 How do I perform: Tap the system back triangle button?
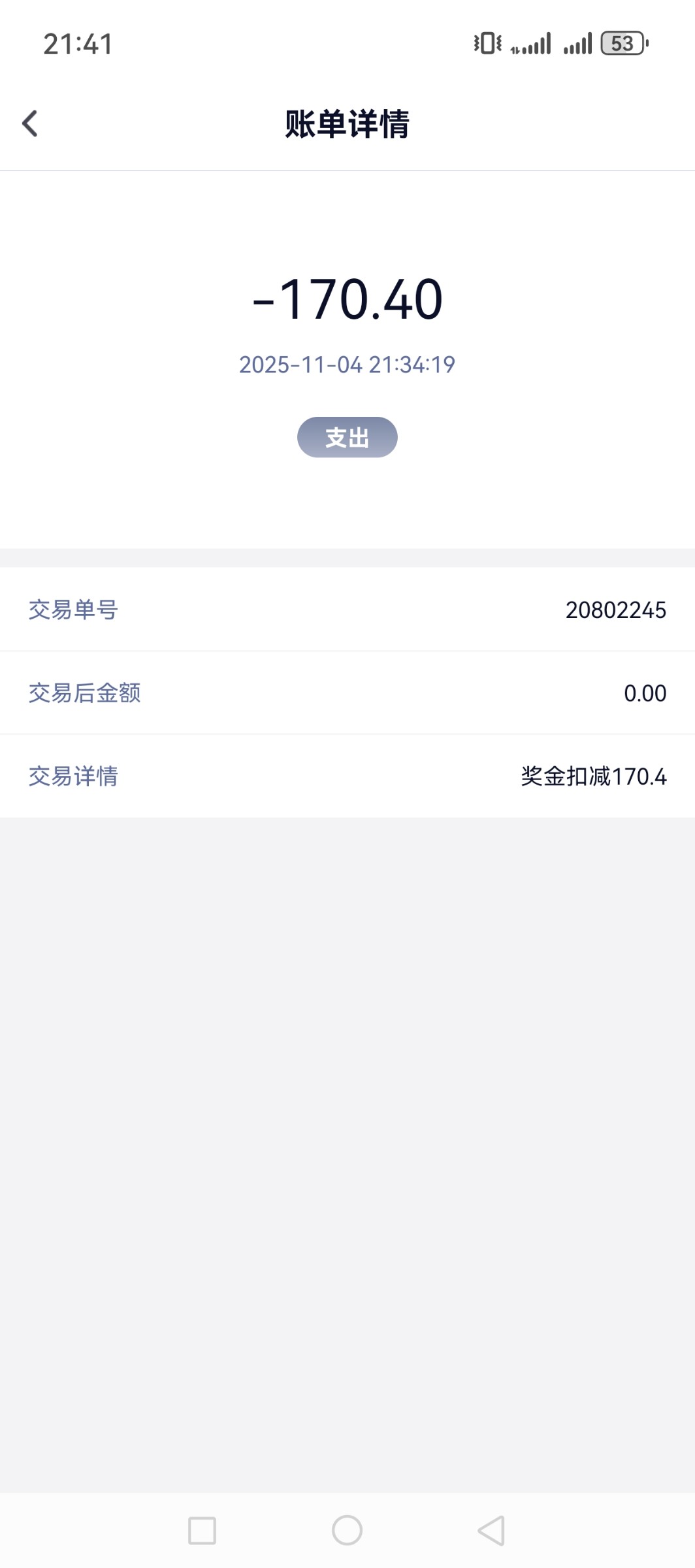[x=492, y=1530]
